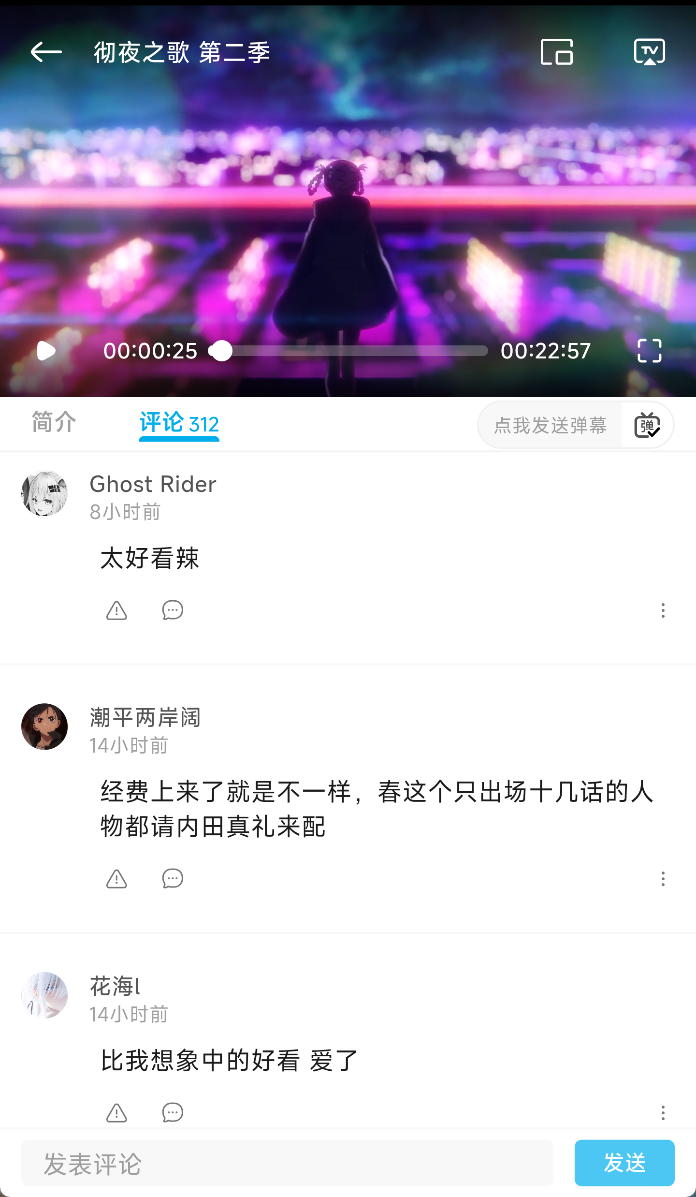Reply to 潮平两岸阔's comment
The height and width of the screenshot is (1197, 696).
point(173,879)
